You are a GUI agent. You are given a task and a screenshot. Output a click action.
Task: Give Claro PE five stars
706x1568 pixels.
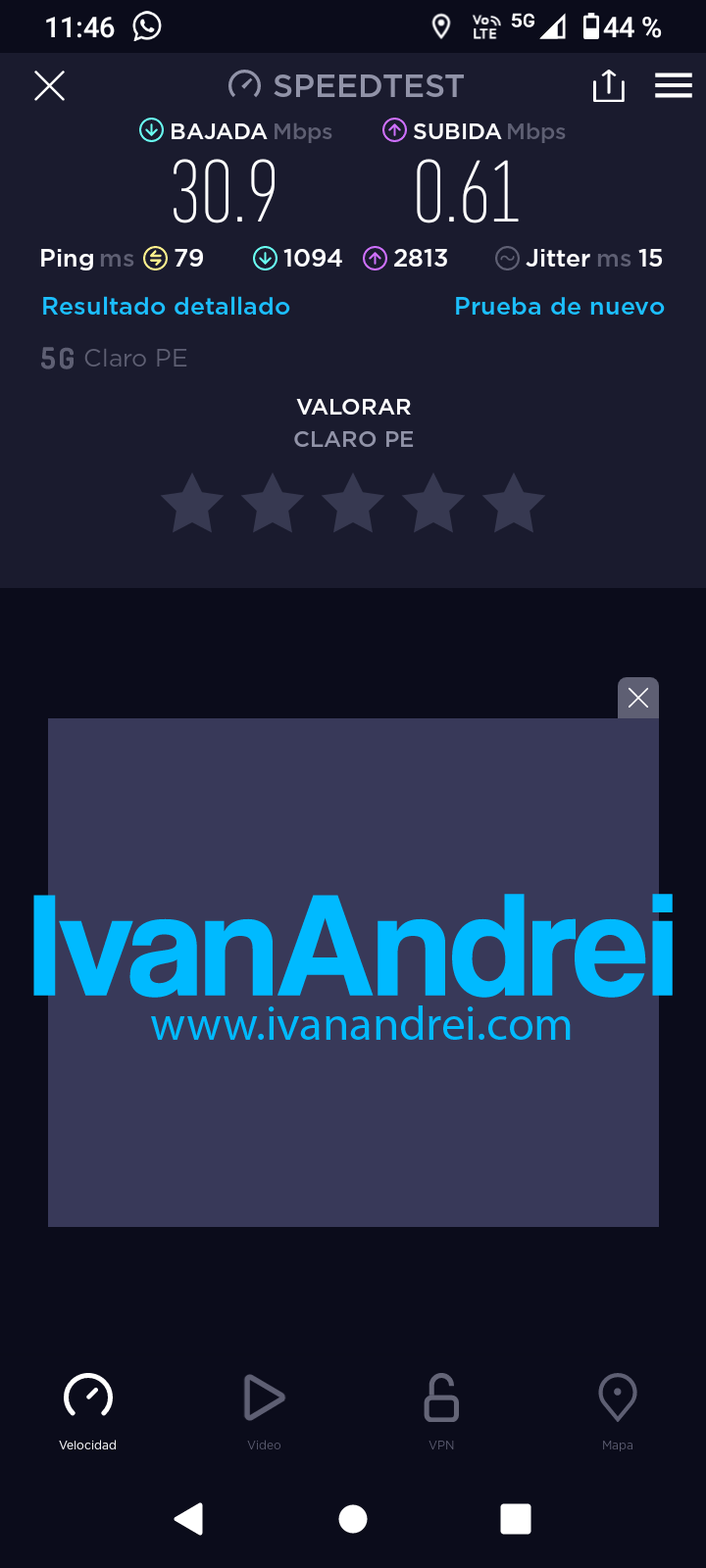(x=514, y=504)
